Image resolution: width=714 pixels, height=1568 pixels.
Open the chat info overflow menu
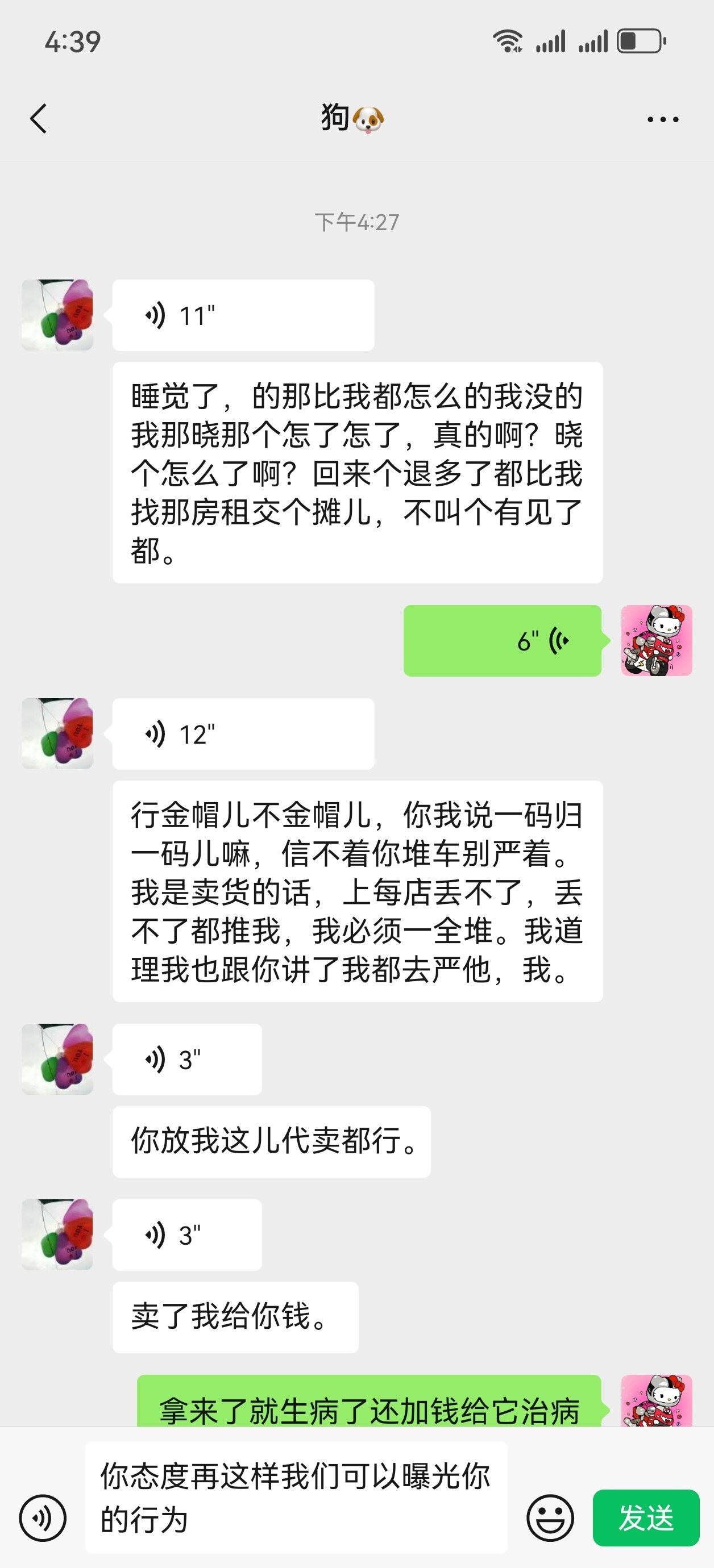(x=663, y=119)
